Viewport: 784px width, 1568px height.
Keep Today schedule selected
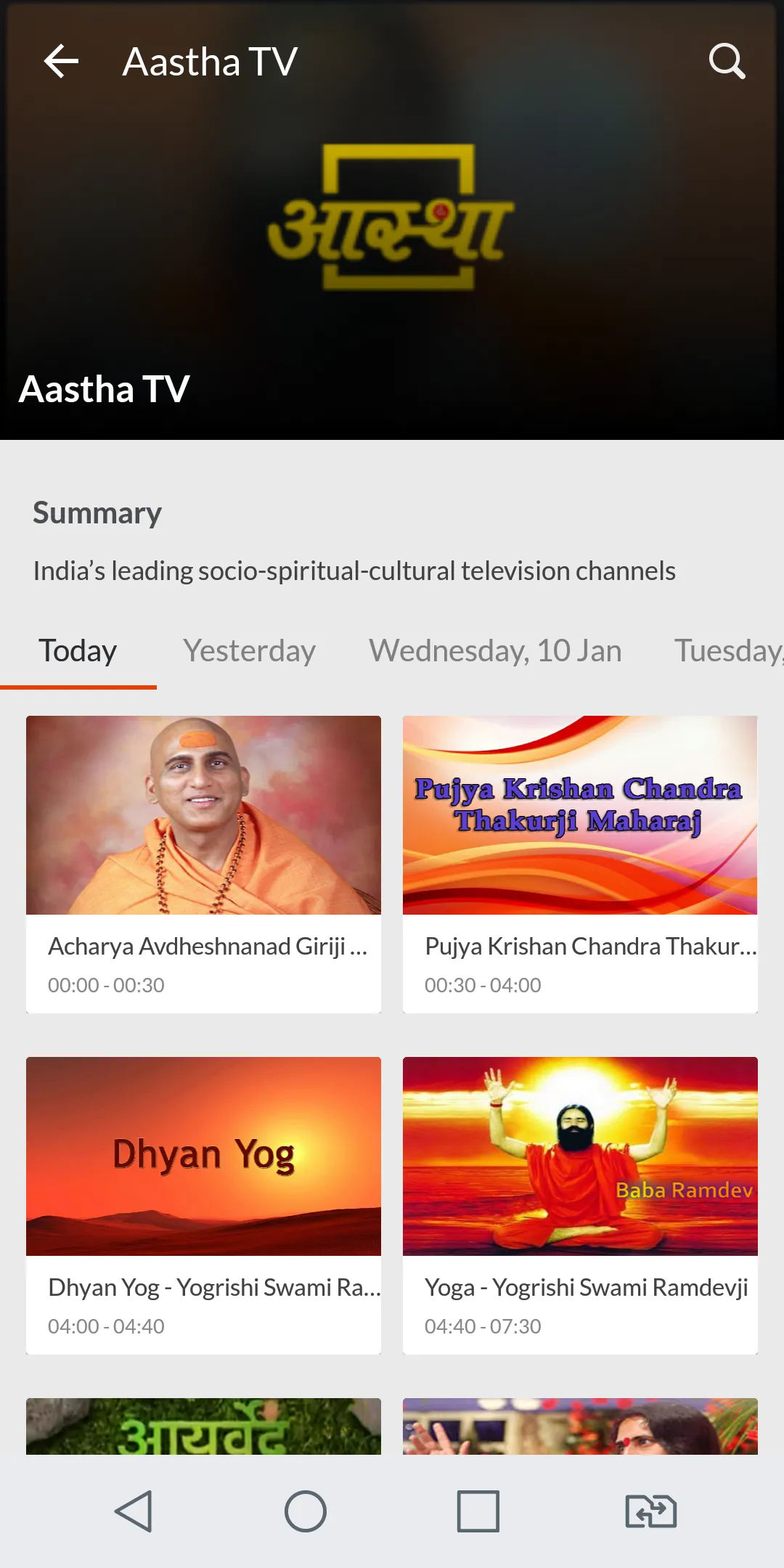pyautogui.click(x=78, y=650)
